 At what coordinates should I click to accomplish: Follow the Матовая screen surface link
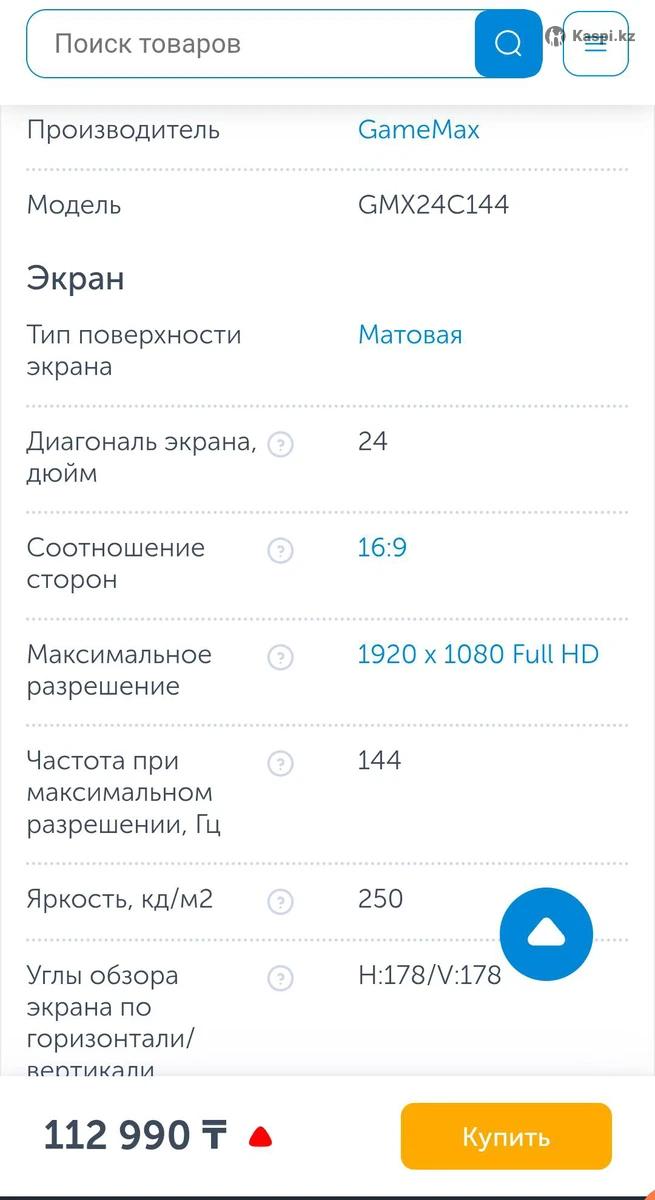[x=410, y=335]
